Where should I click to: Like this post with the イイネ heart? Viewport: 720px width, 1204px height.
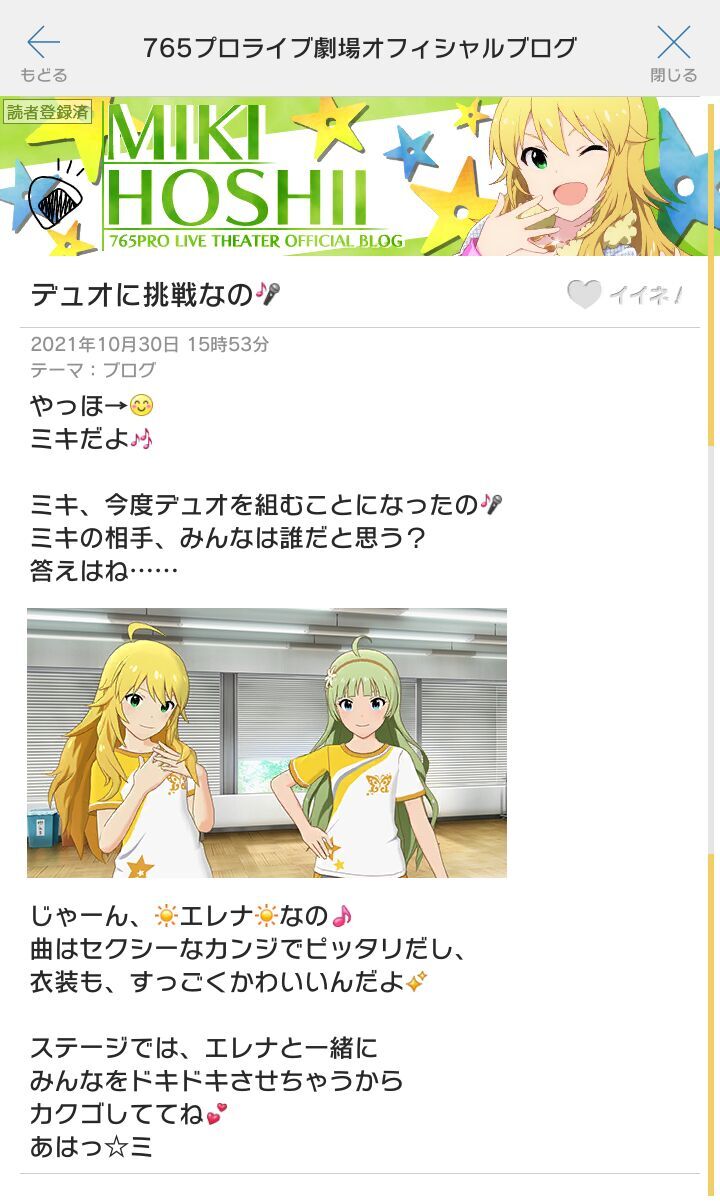(585, 294)
